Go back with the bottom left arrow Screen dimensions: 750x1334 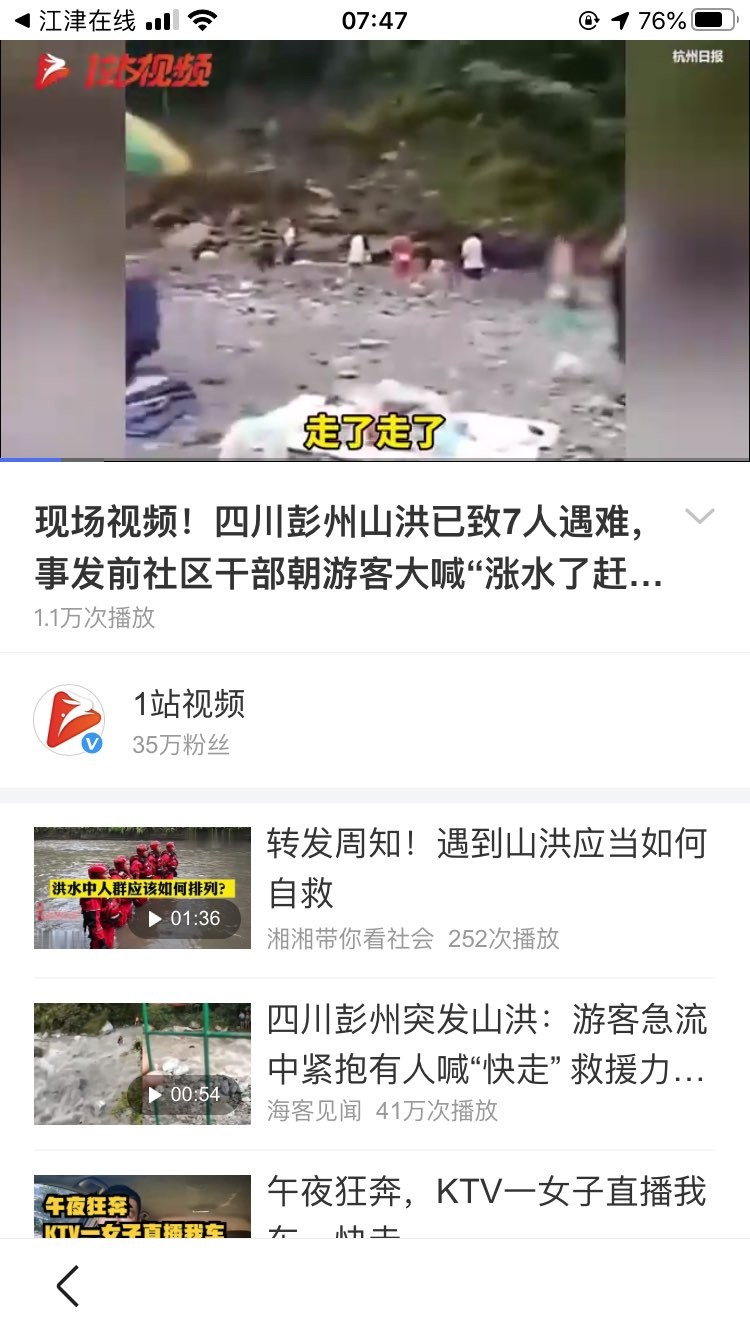tap(68, 1286)
